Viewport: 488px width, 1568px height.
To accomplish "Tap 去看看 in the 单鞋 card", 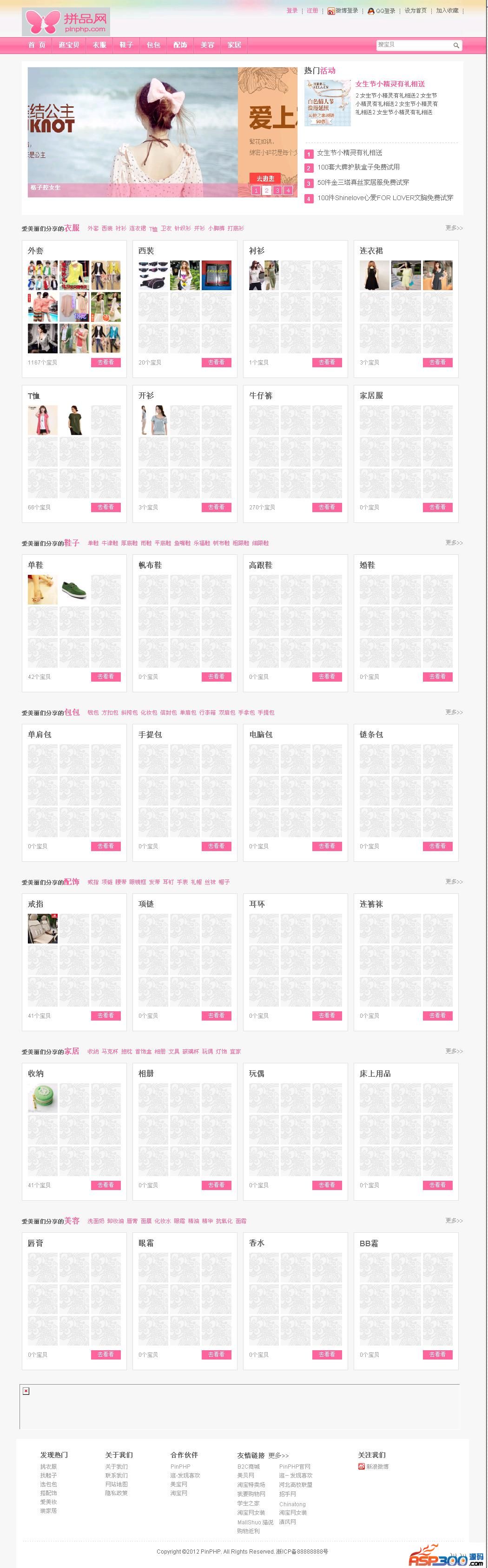I will tap(106, 677).
